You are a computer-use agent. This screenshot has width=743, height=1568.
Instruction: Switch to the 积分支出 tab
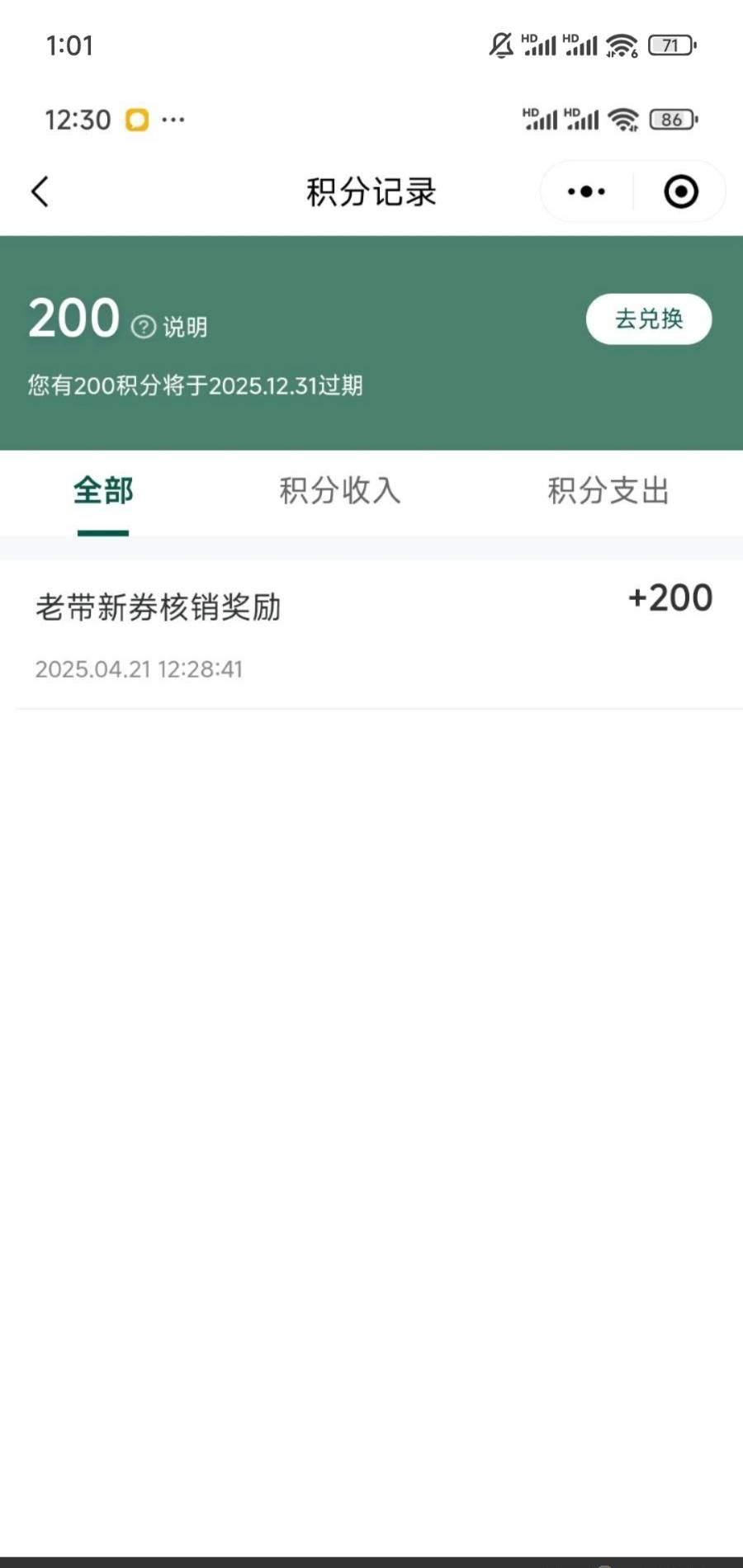pyautogui.click(x=608, y=491)
